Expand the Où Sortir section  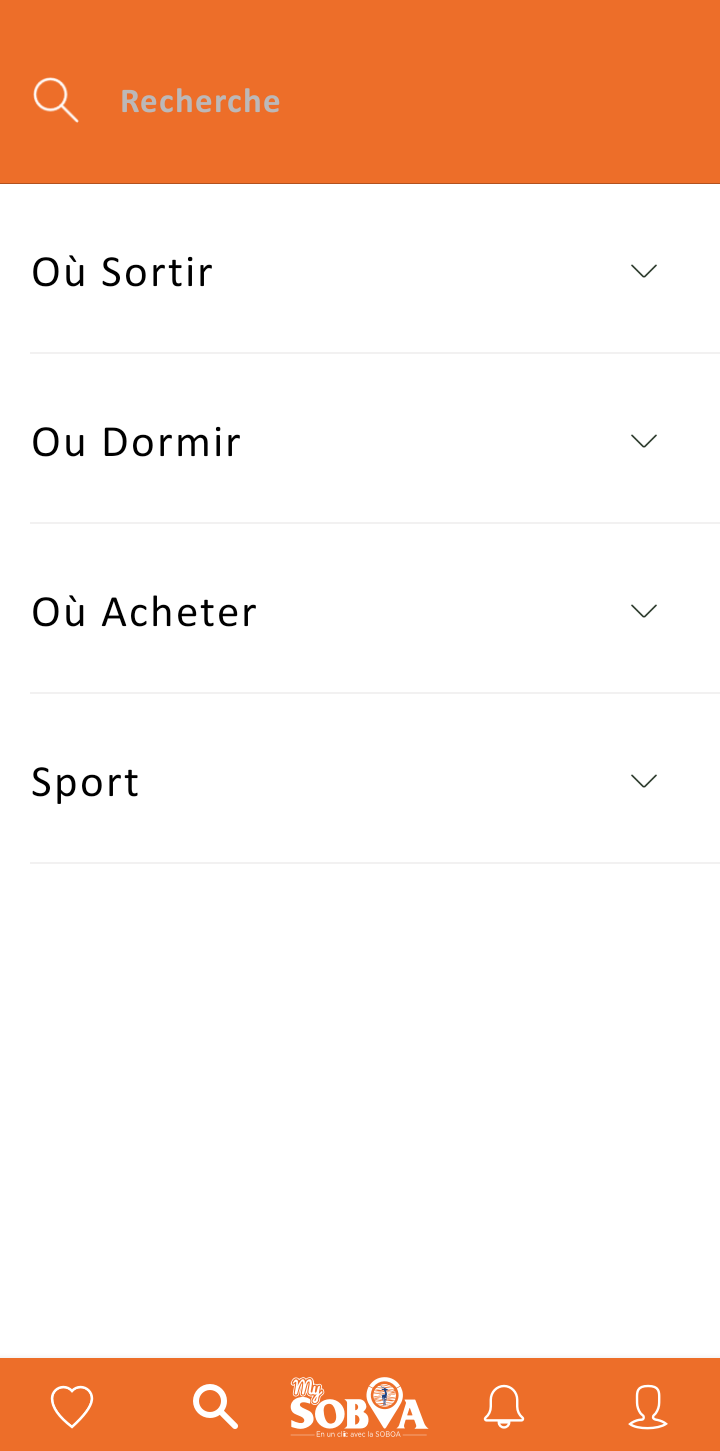(643, 271)
